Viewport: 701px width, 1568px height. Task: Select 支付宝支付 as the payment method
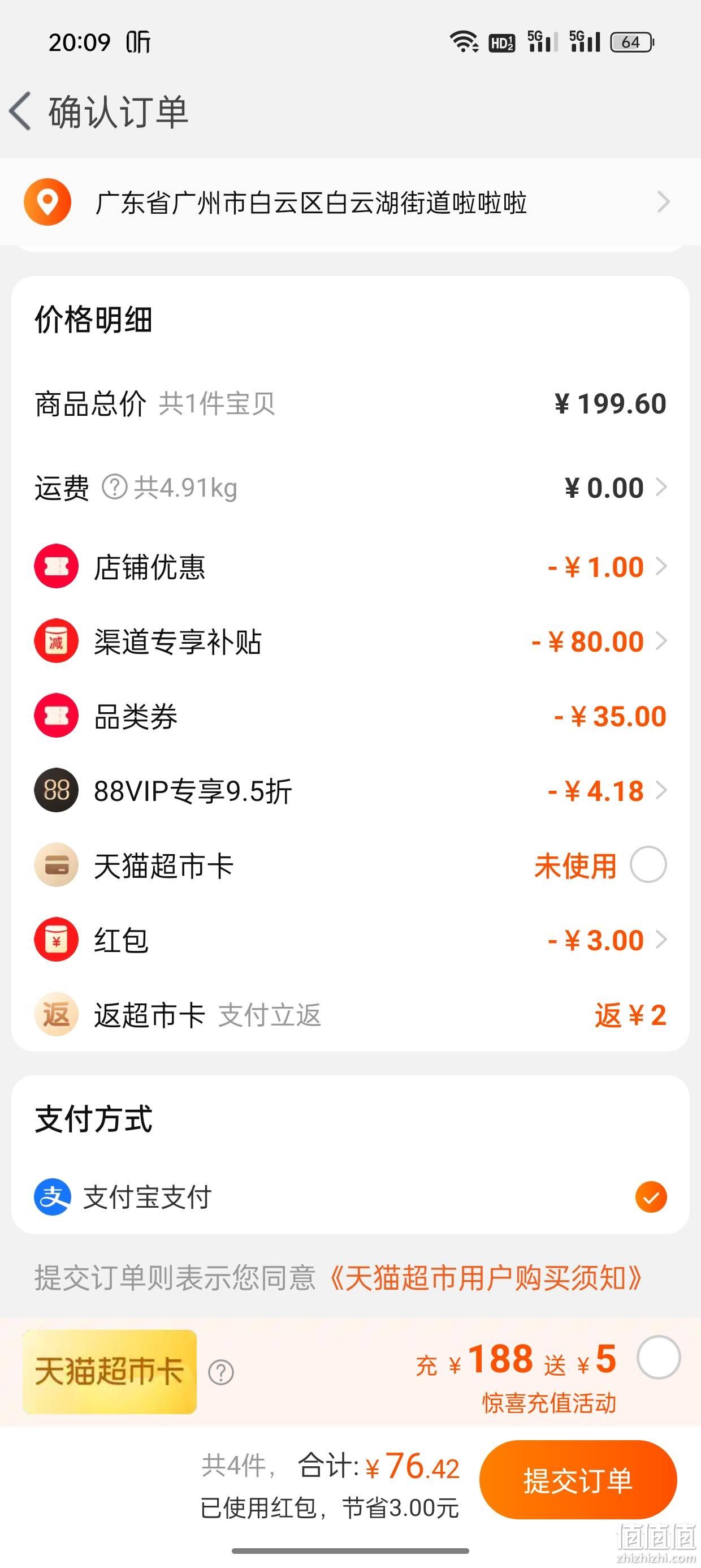pos(350,1197)
